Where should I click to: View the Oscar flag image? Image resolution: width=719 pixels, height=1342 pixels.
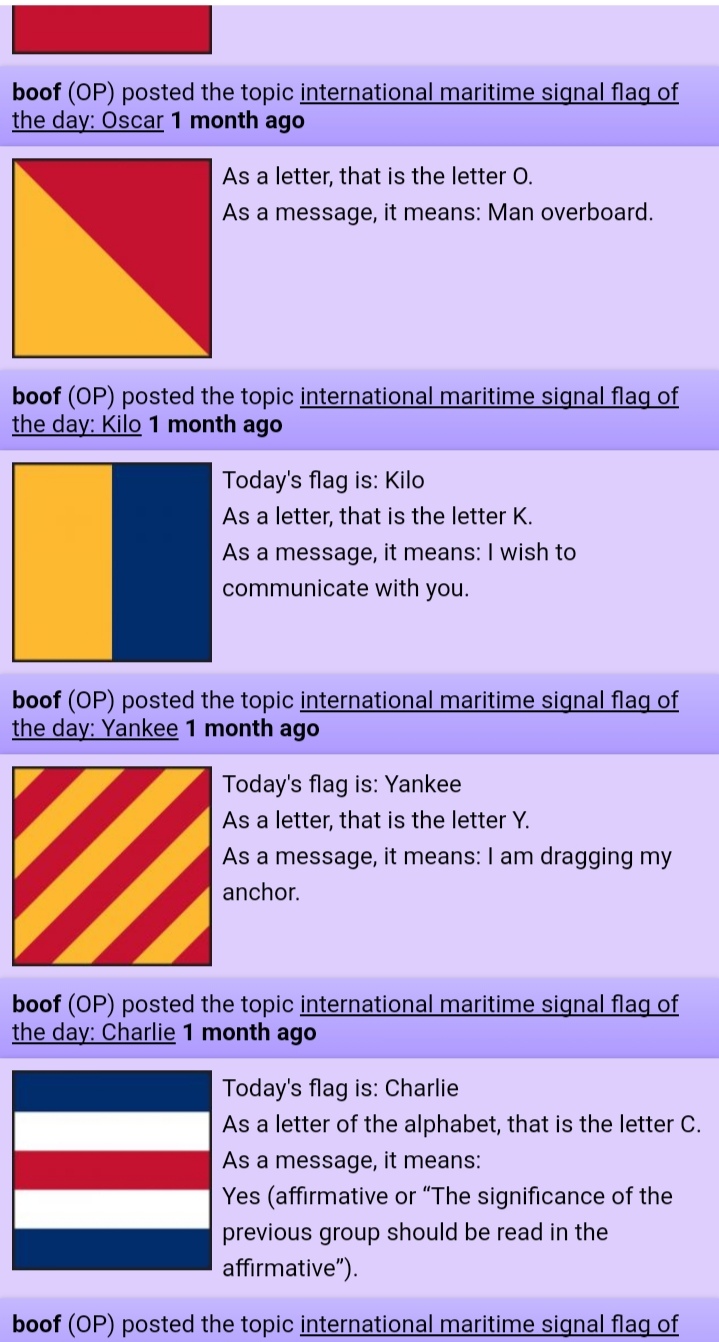111,258
